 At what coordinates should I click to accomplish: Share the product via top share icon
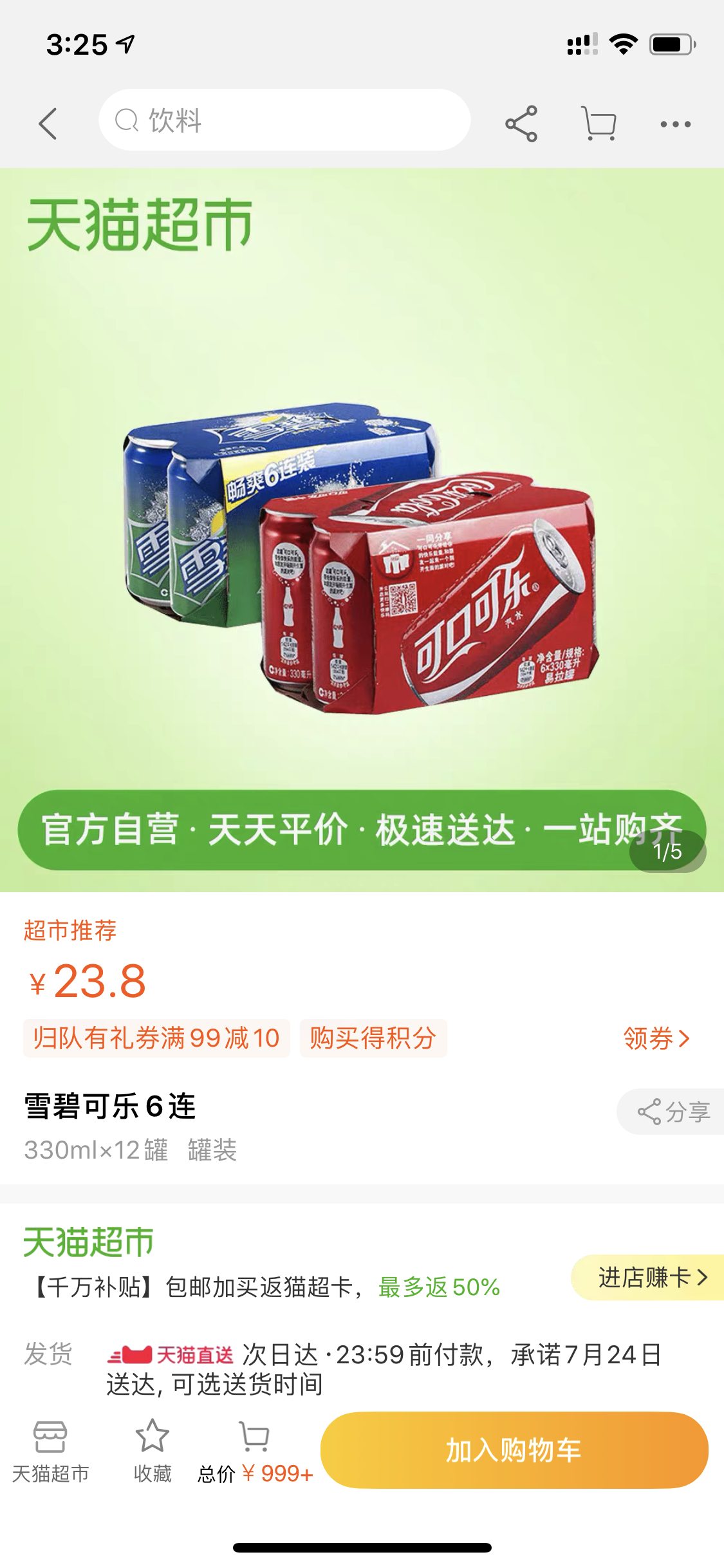(x=521, y=124)
